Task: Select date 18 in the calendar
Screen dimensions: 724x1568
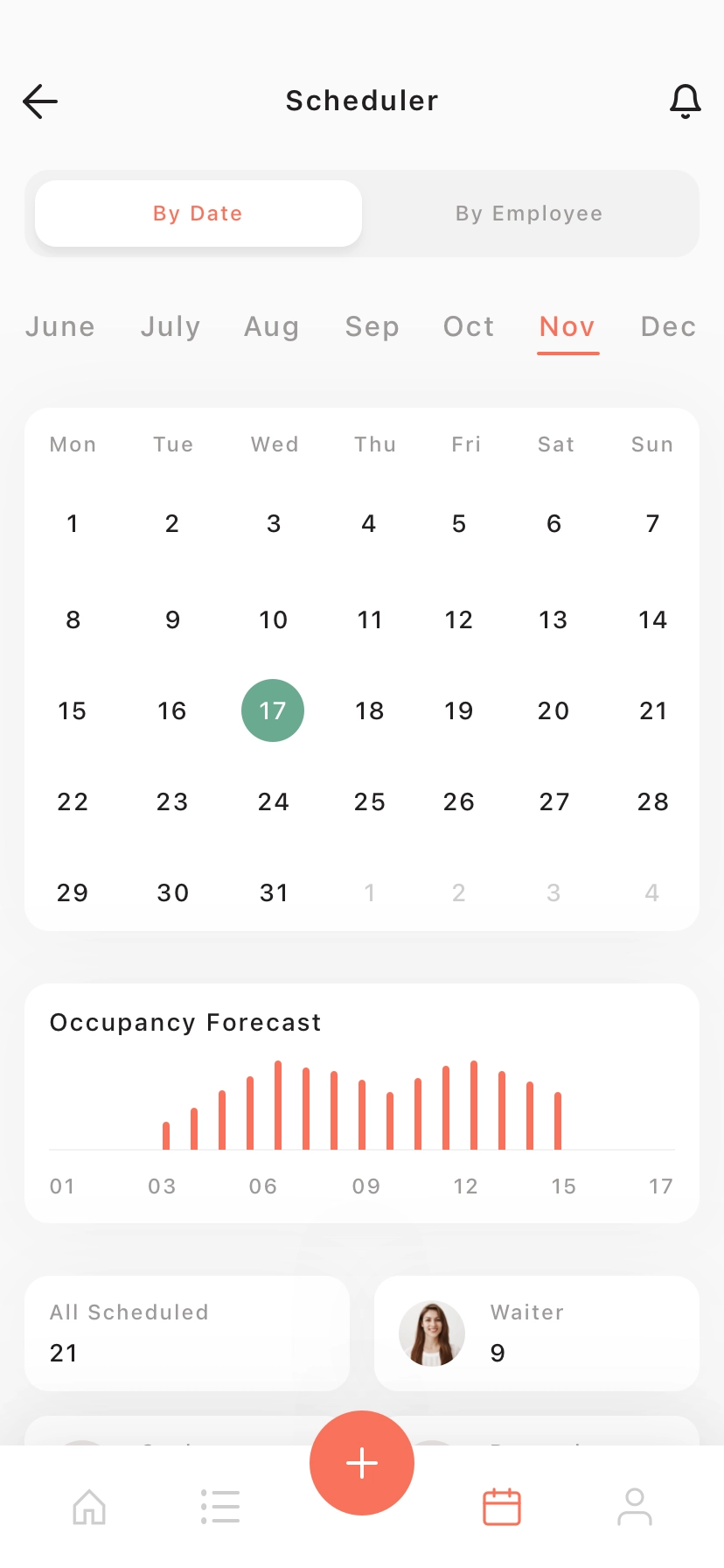Action: click(x=370, y=710)
